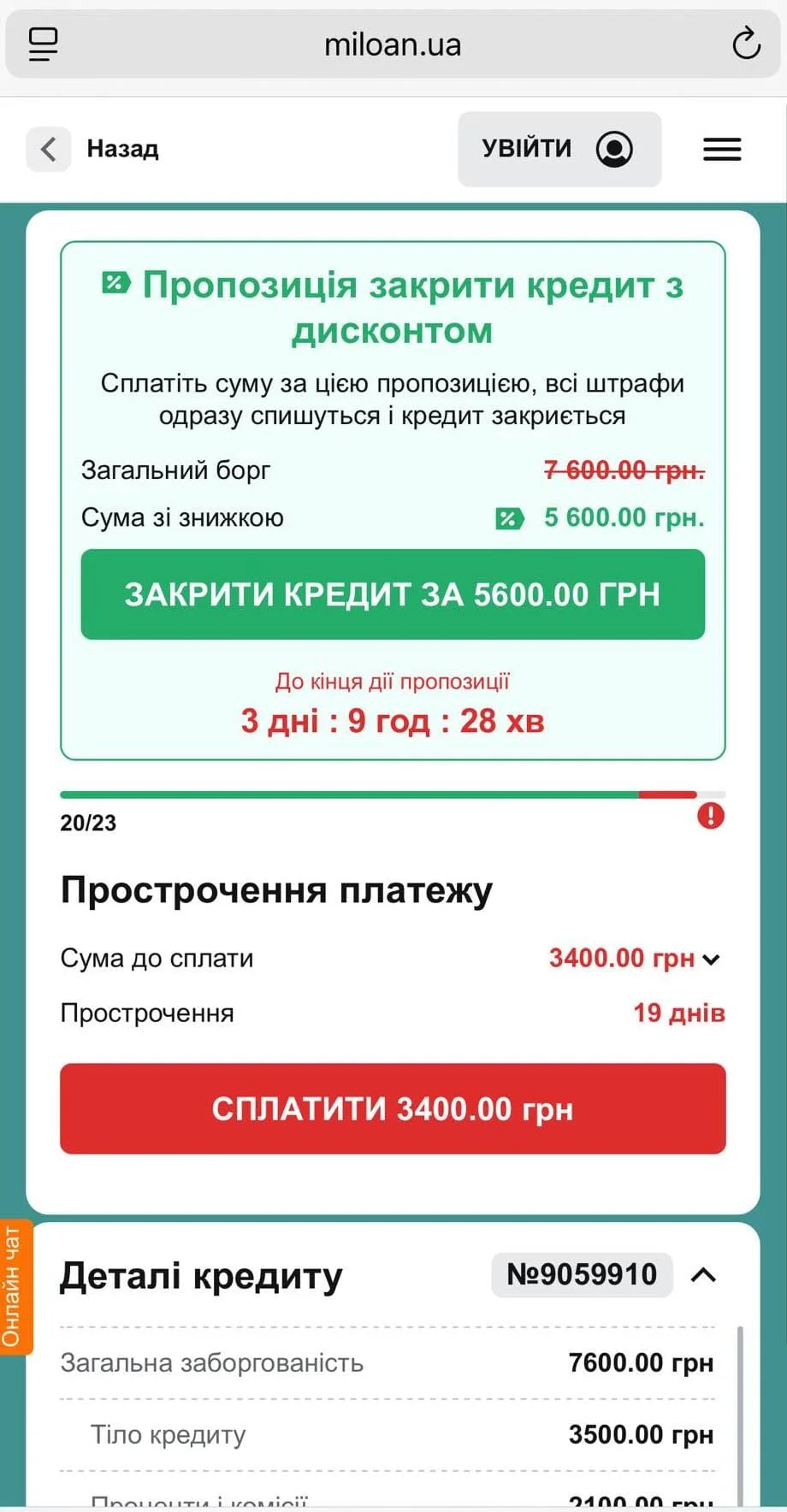Tap the УВІЙТИ login button

pos(559,149)
